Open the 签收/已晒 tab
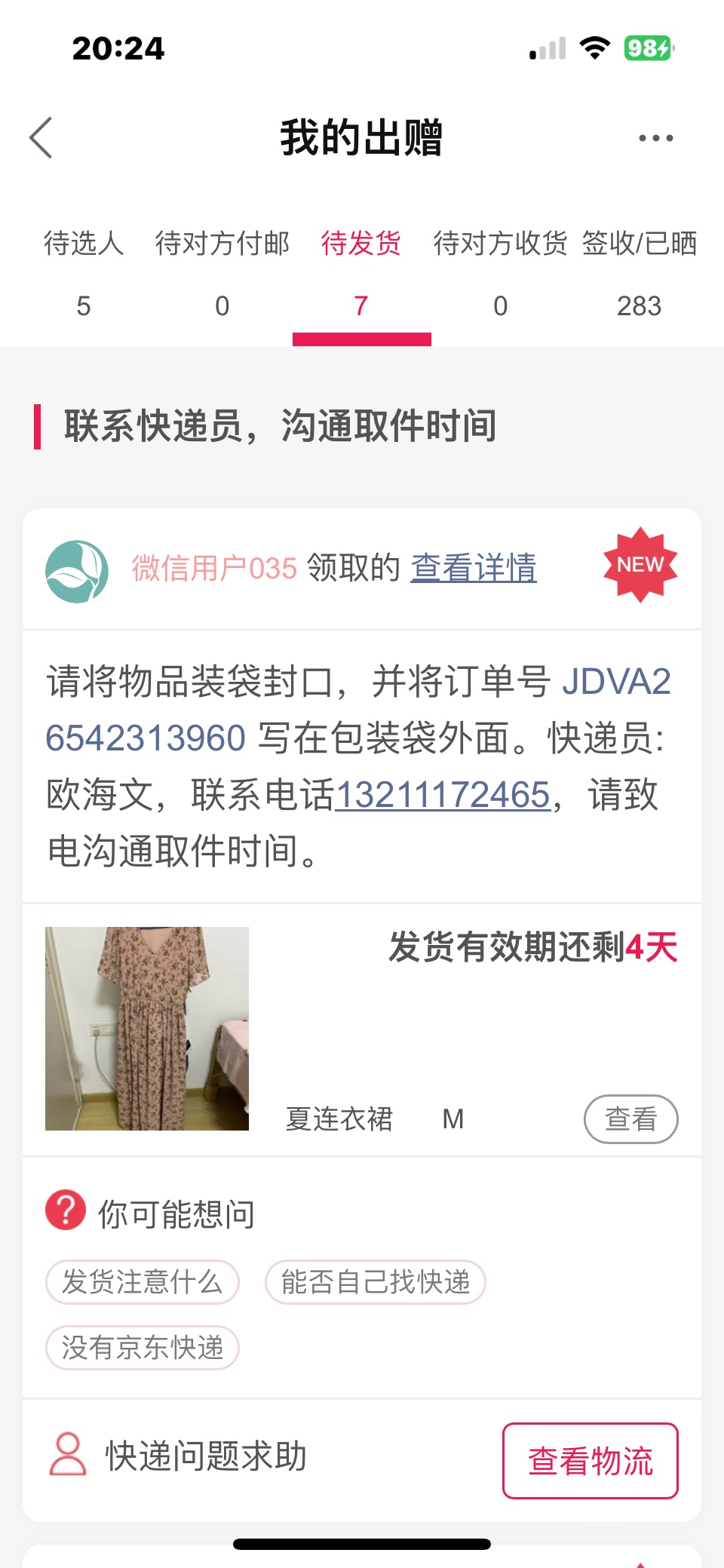 (640, 275)
